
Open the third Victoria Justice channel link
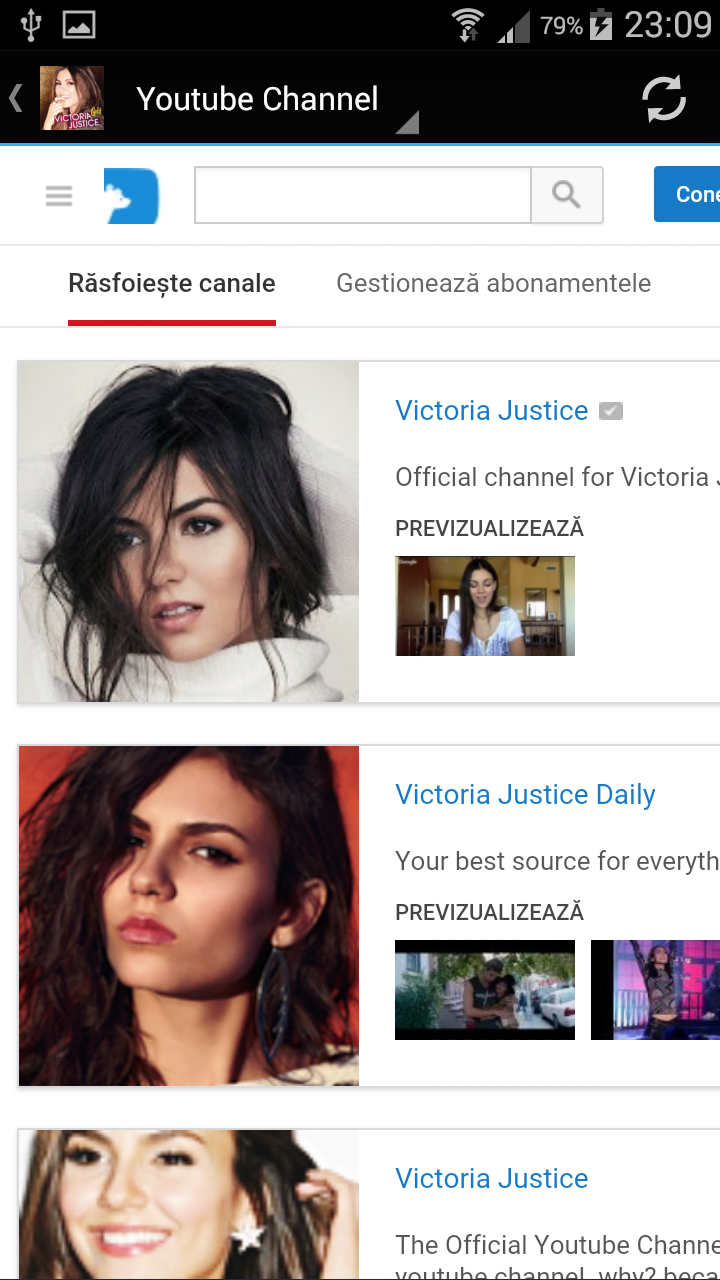pyautogui.click(x=491, y=1179)
